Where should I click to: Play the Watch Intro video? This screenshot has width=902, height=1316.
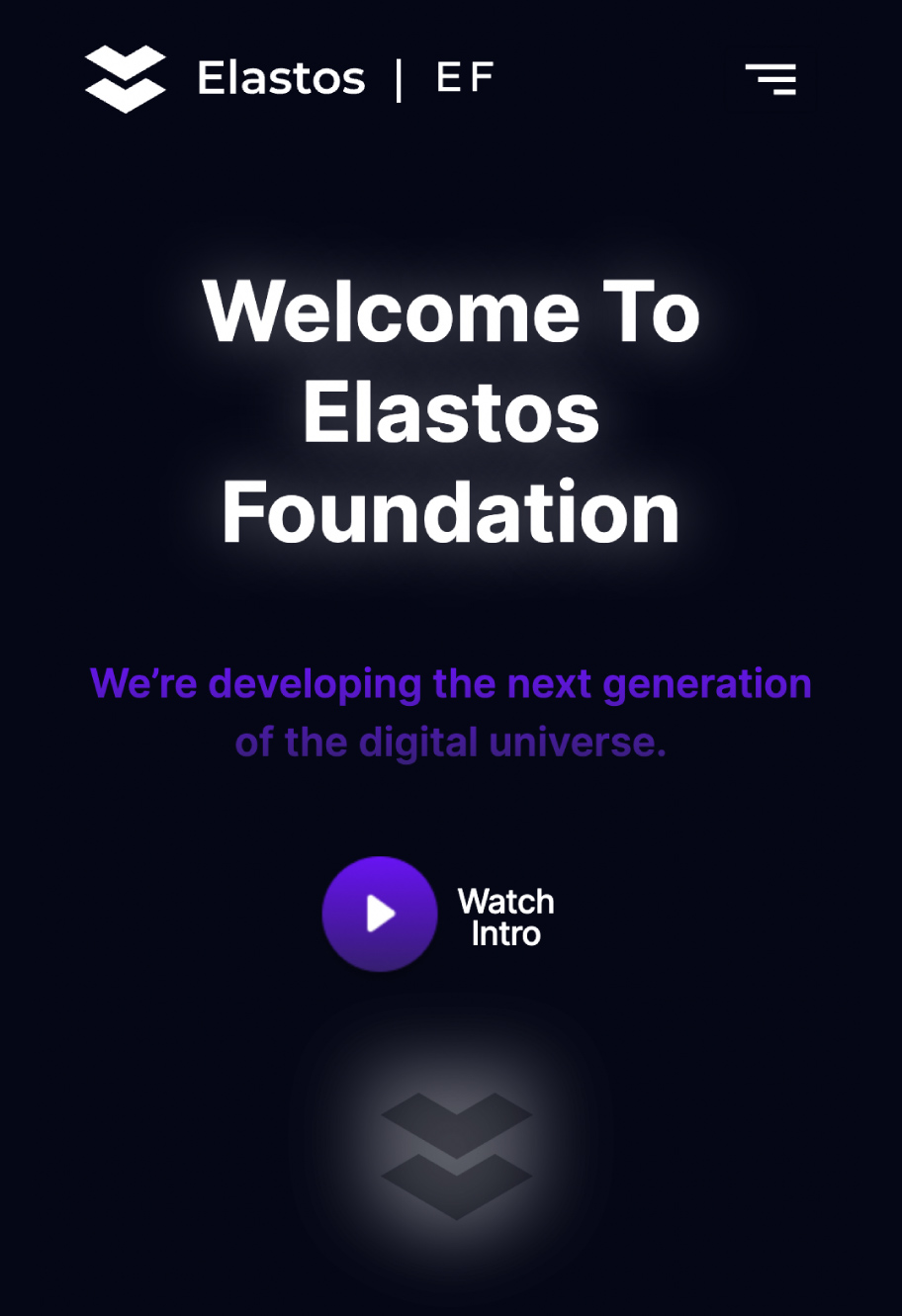coord(380,915)
